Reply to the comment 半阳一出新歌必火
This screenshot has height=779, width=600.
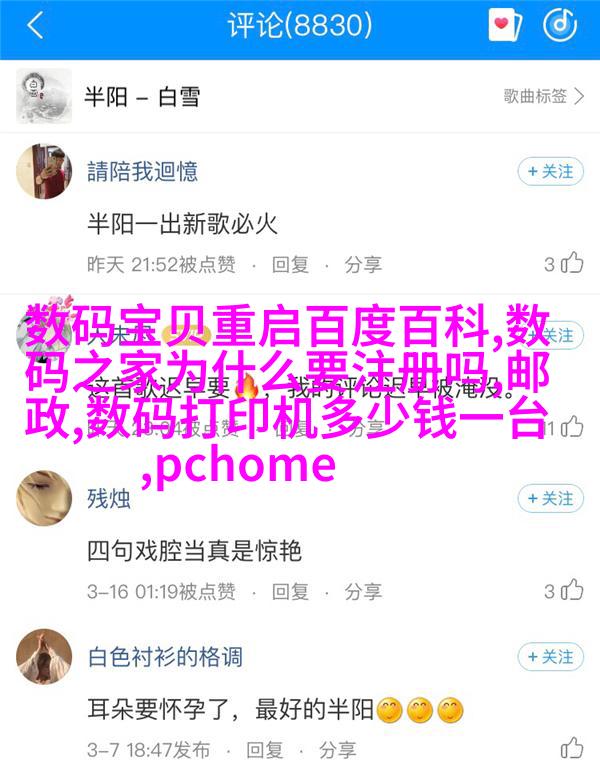click(291, 264)
